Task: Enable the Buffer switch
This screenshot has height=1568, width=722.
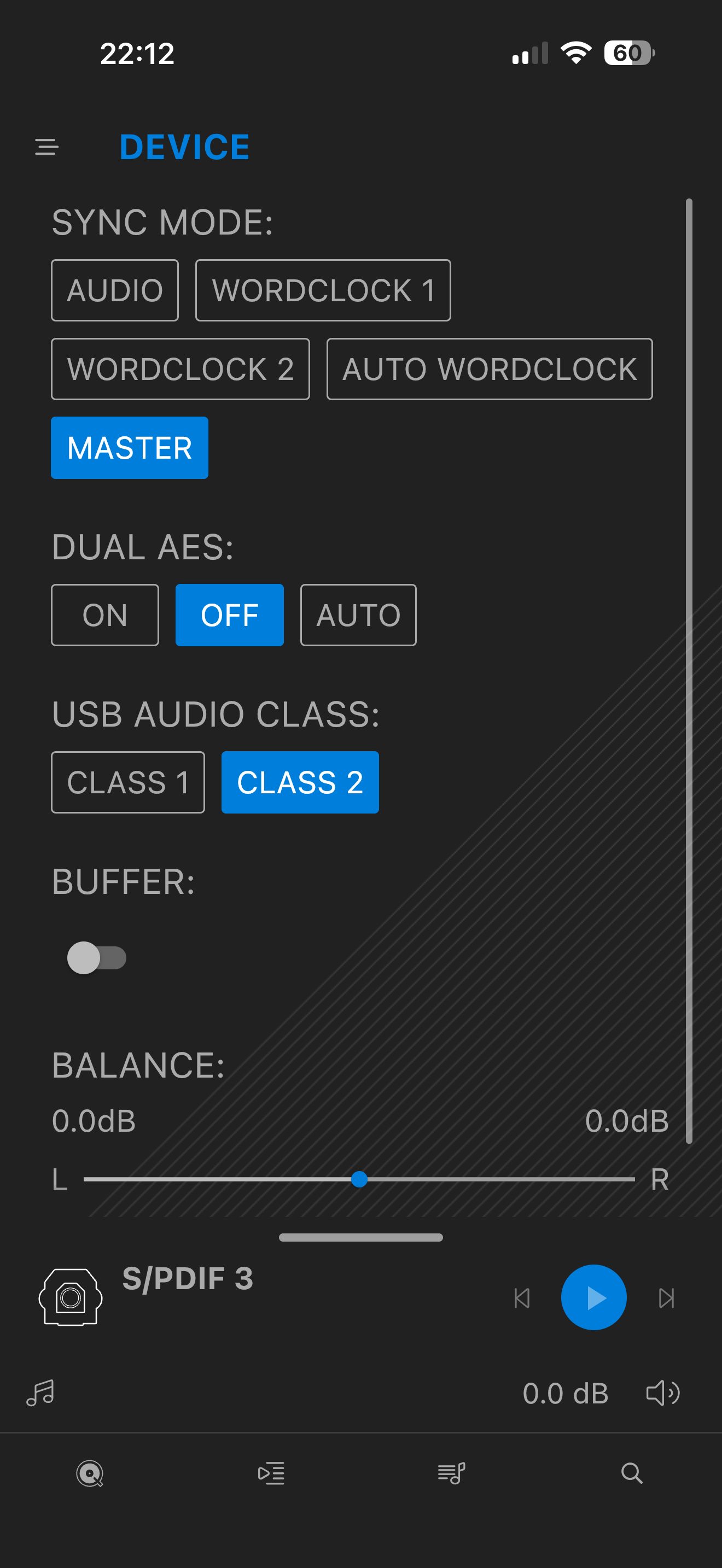Action: pyautogui.click(x=97, y=958)
